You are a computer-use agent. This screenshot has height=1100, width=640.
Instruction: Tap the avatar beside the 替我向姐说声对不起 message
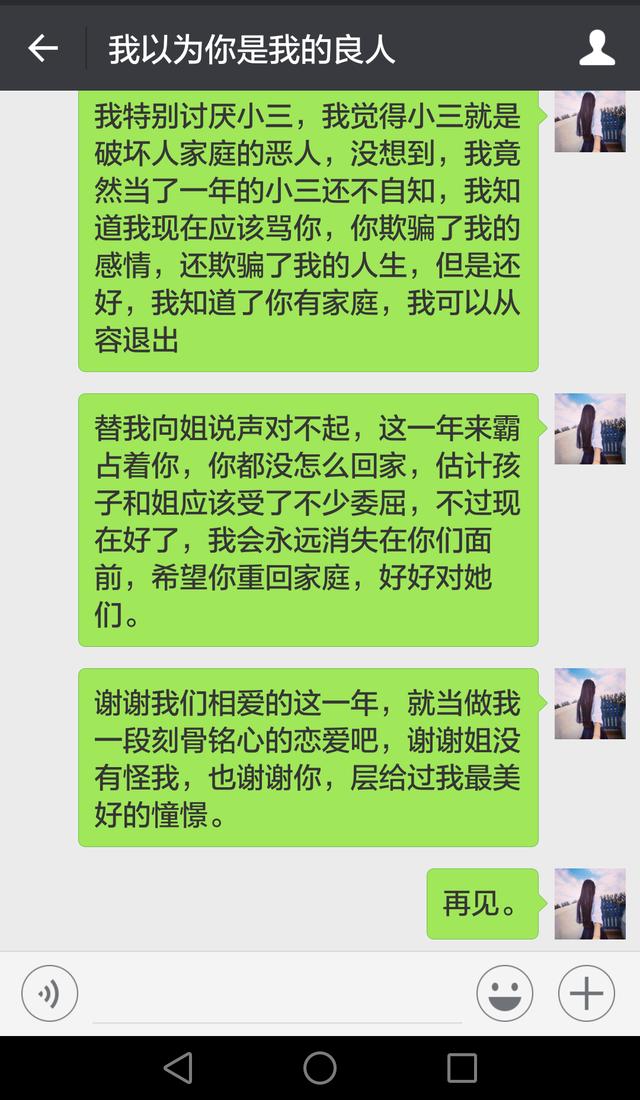pos(590,429)
